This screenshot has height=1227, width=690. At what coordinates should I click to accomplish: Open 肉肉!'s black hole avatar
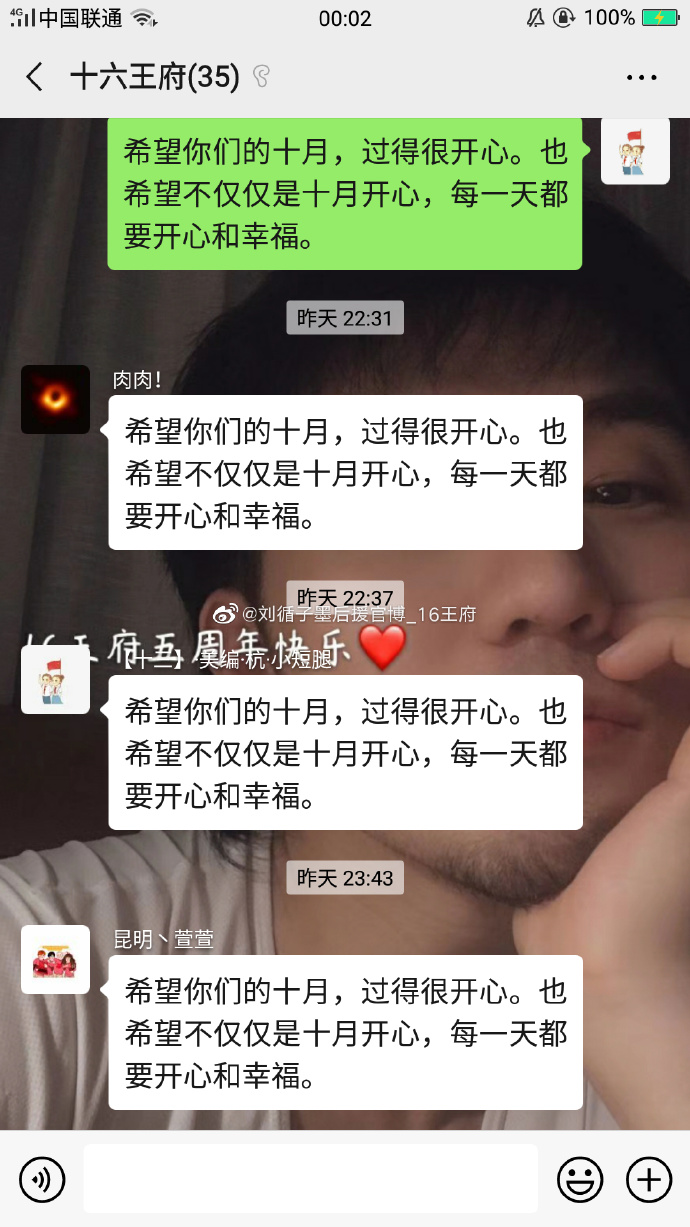click(x=55, y=399)
